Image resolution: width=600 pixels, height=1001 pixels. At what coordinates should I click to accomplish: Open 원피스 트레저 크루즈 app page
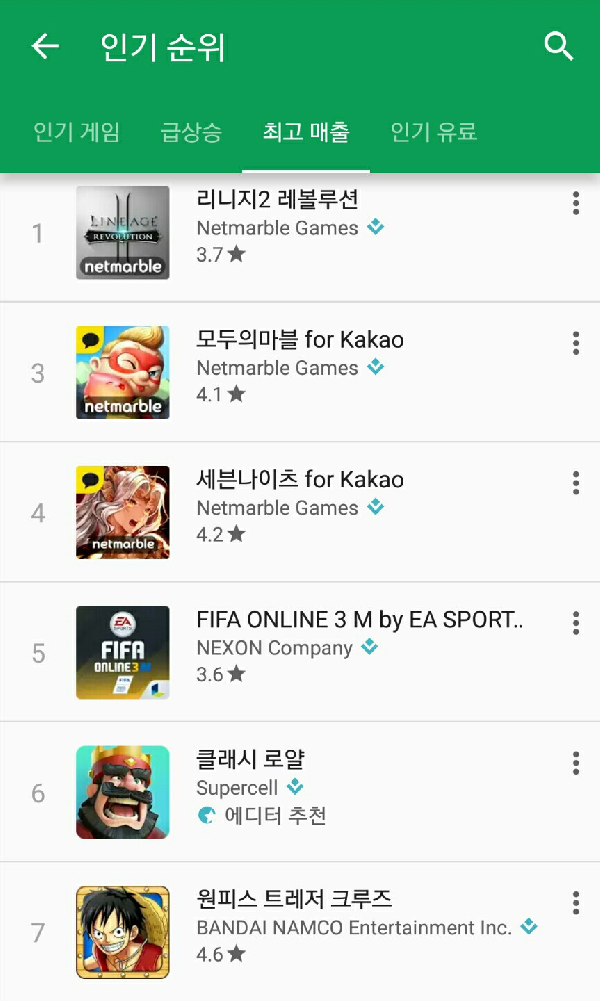click(294, 900)
